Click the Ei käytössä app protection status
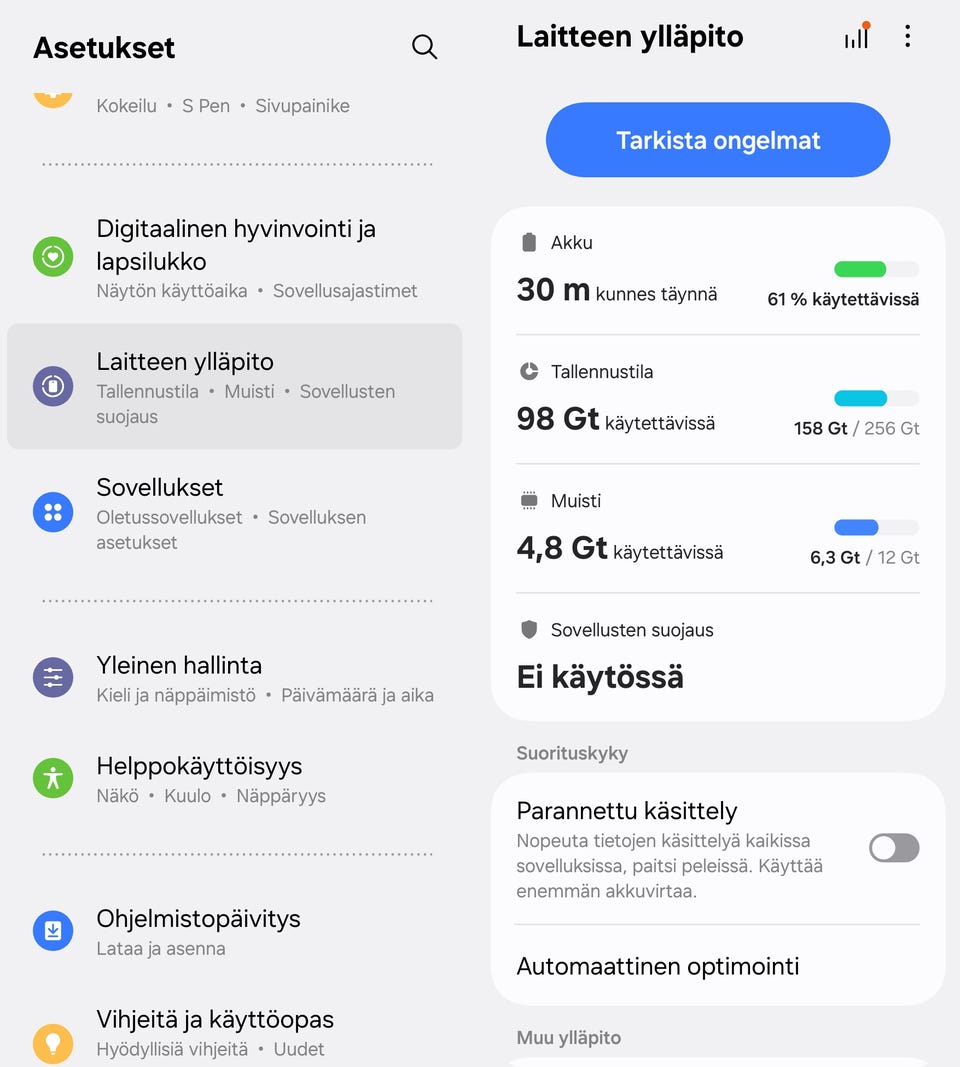 pyautogui.click(x=599, y=676)
